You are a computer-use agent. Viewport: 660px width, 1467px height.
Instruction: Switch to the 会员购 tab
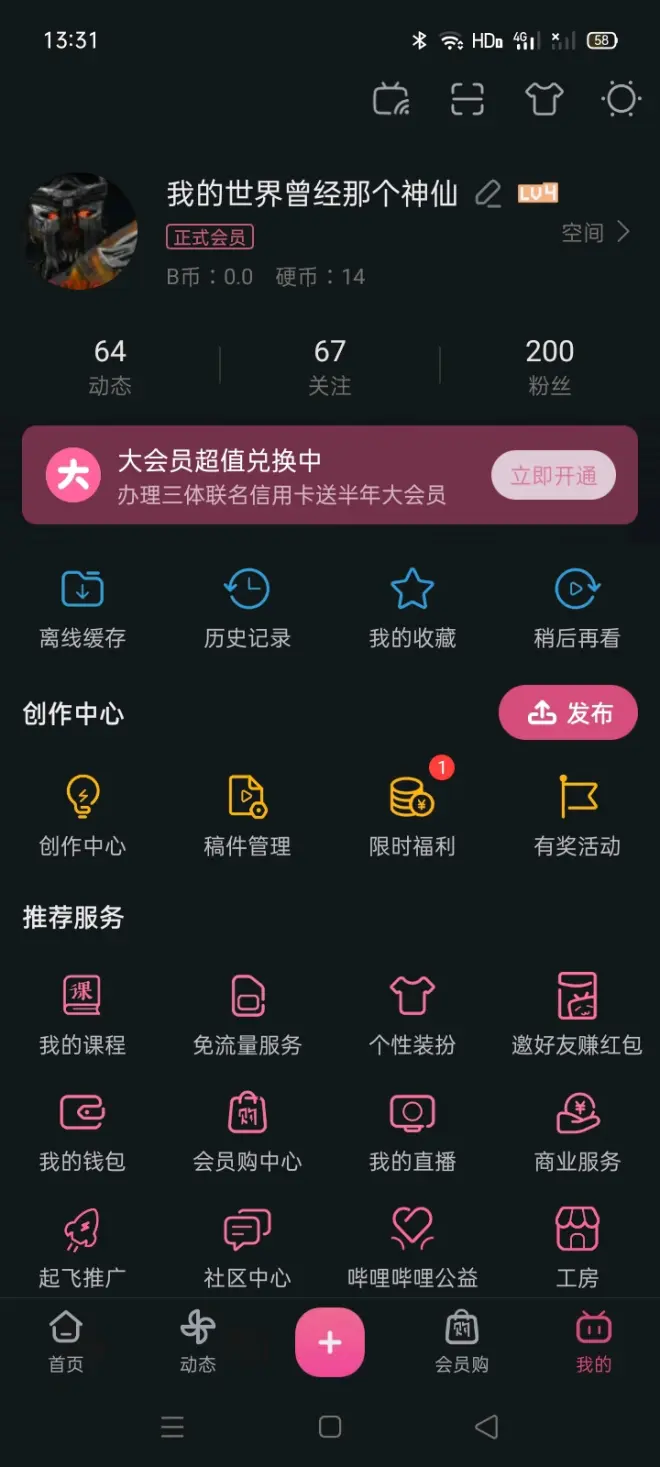coord(462,1342)
